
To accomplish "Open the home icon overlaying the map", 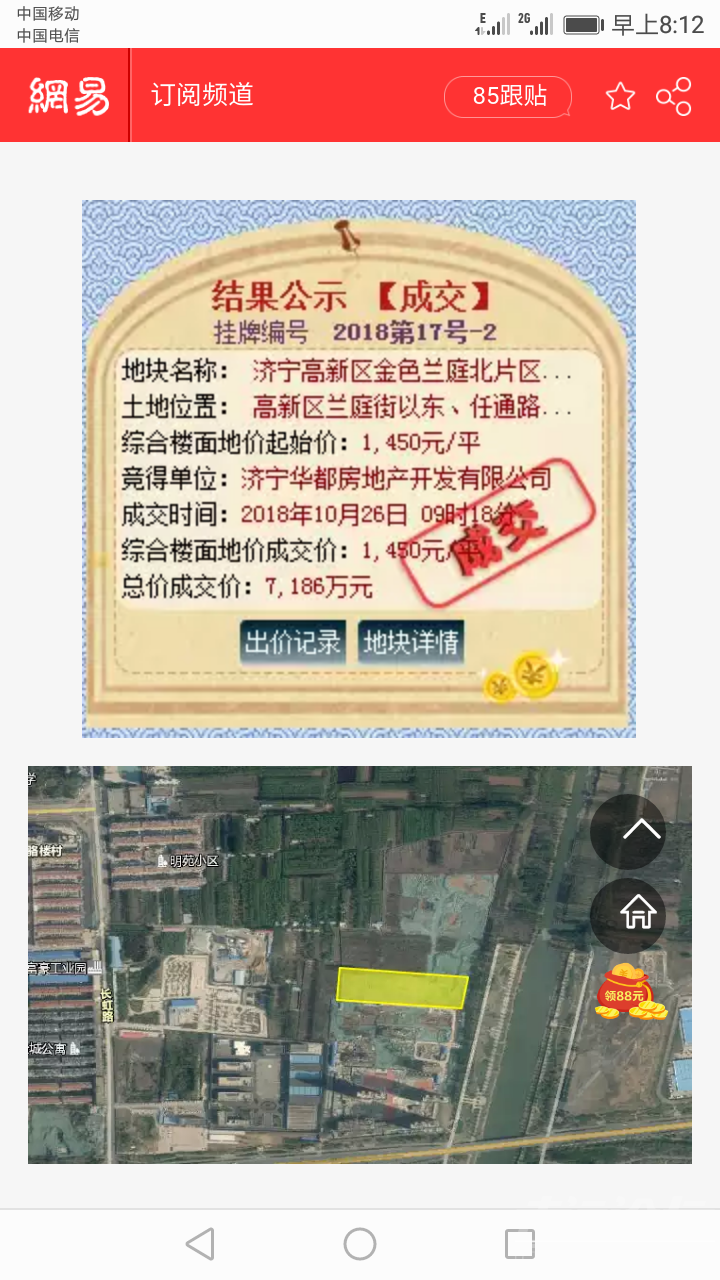I will coord(628,913).
